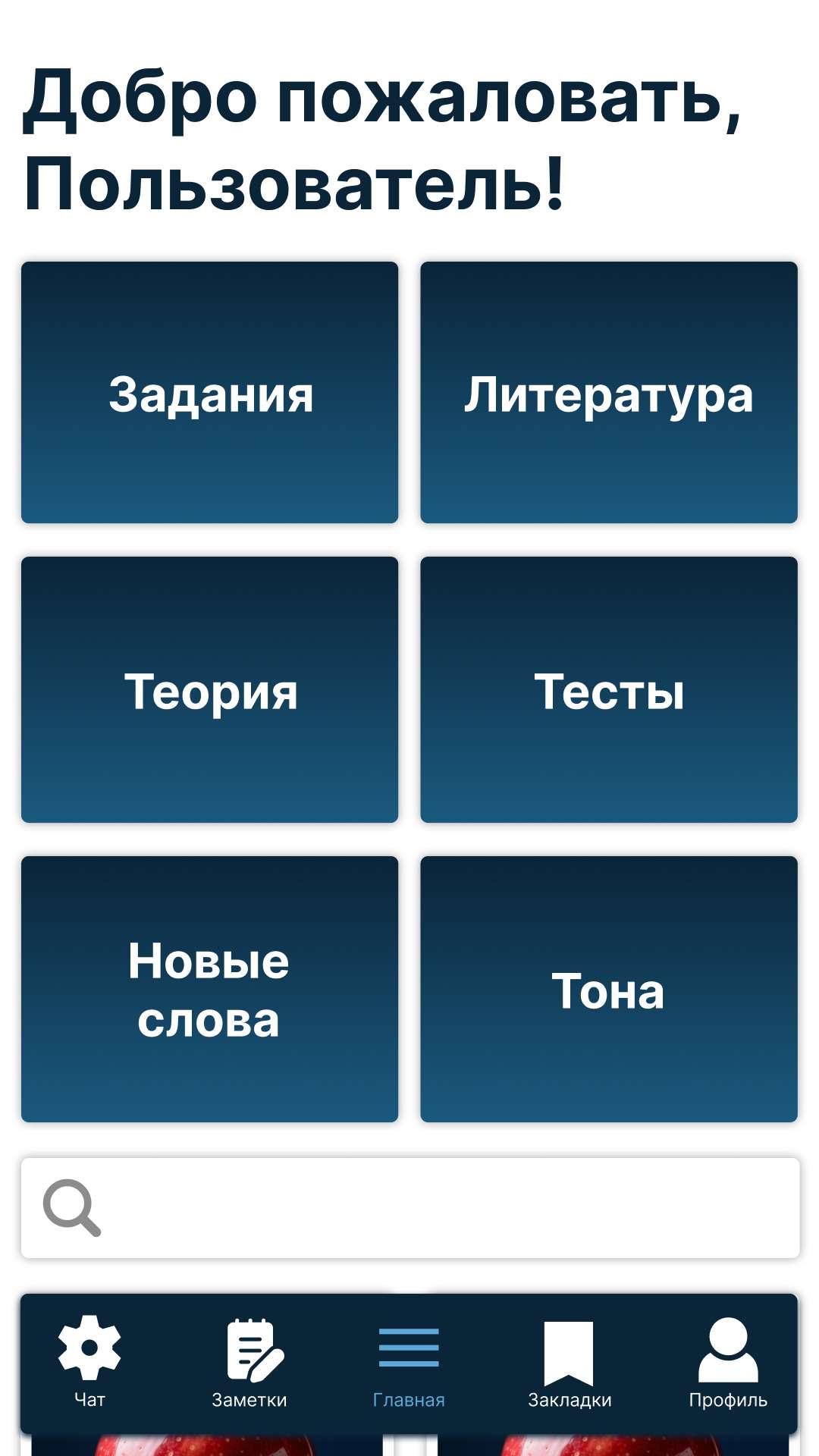819x1456 pixels.
Task: Switch to the Закладки tab
Action: (569, 1362)
